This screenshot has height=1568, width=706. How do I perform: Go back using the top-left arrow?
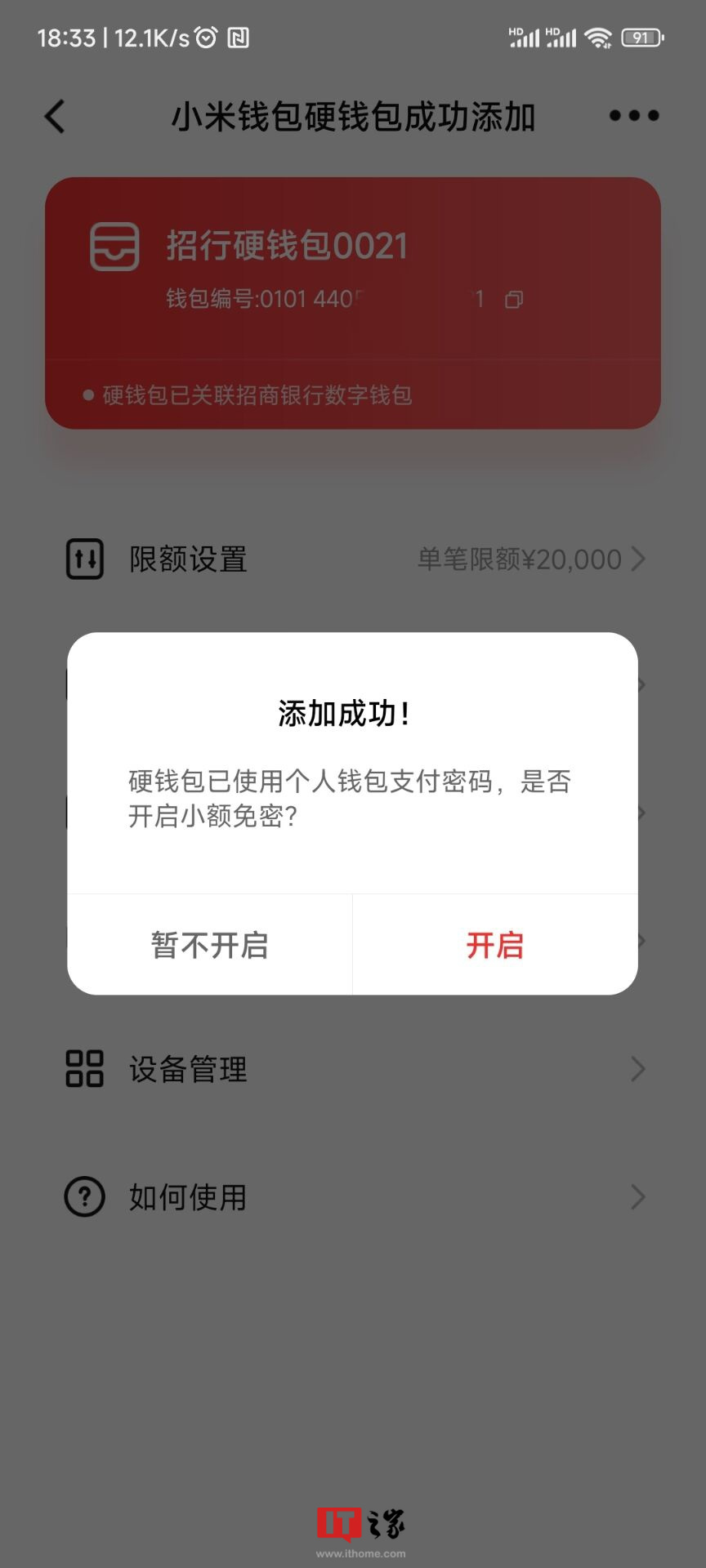[x=55, y=117]
